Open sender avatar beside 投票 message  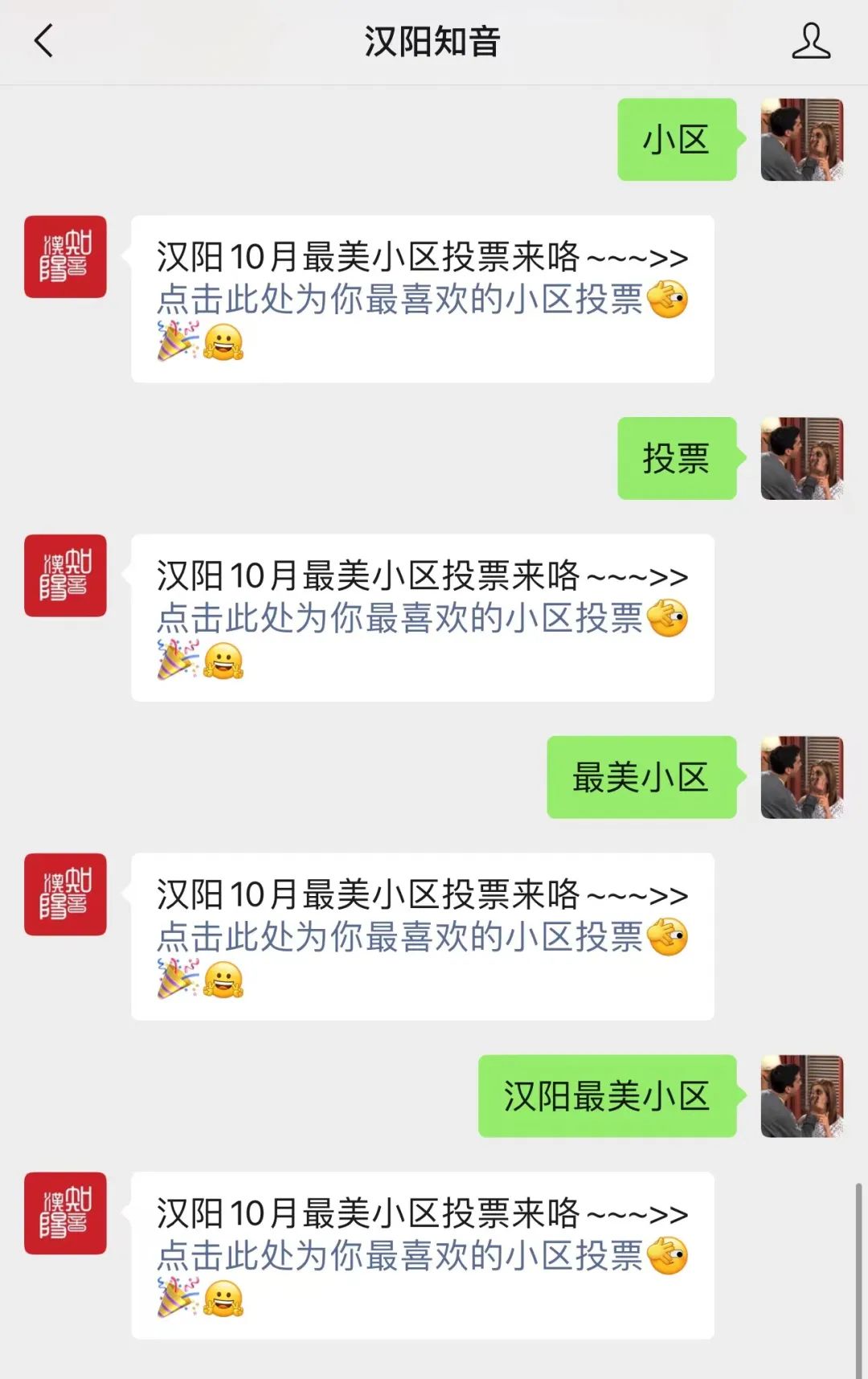[802, 458]
